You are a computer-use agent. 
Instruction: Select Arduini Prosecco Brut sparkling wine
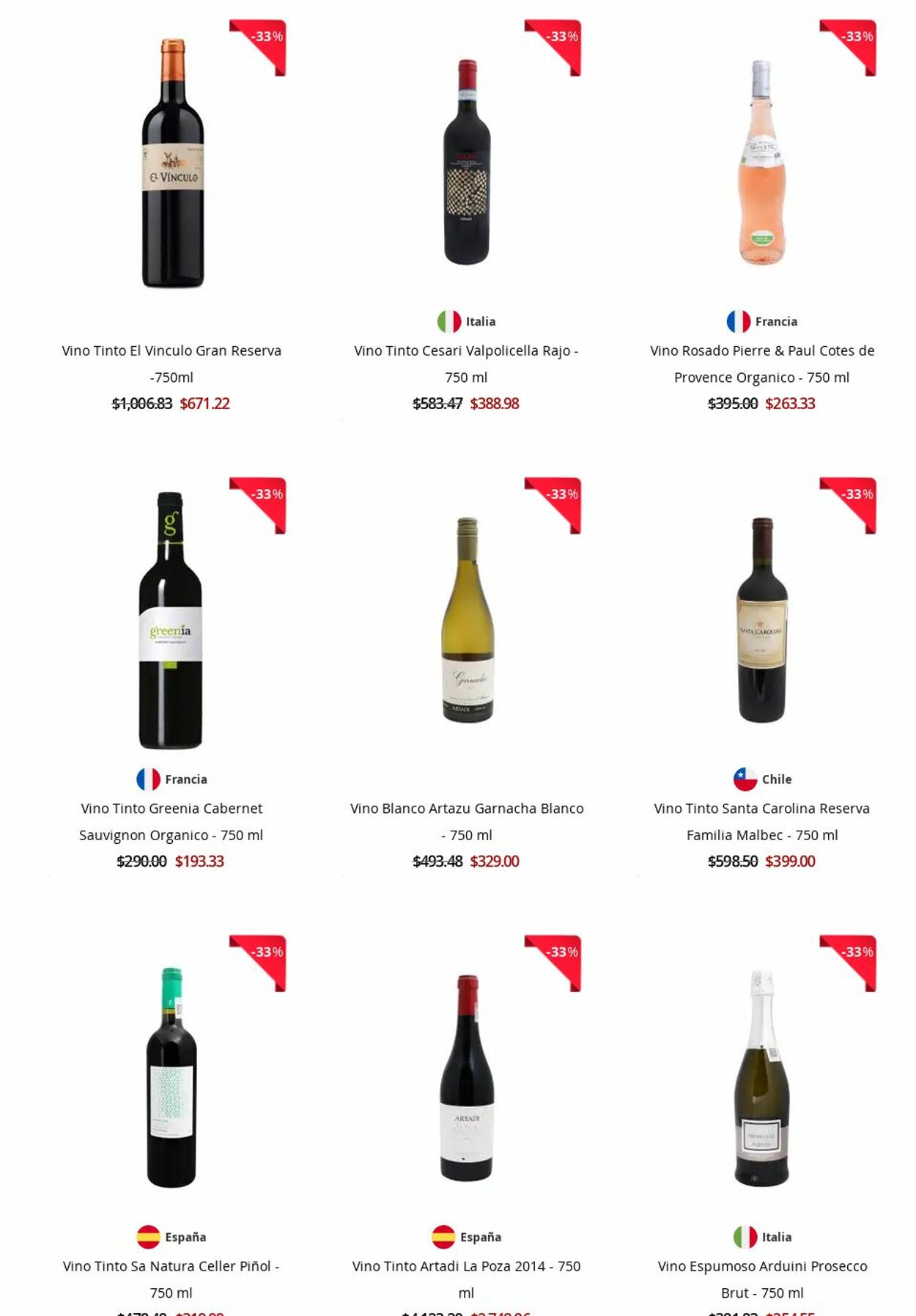point(761,1266)
